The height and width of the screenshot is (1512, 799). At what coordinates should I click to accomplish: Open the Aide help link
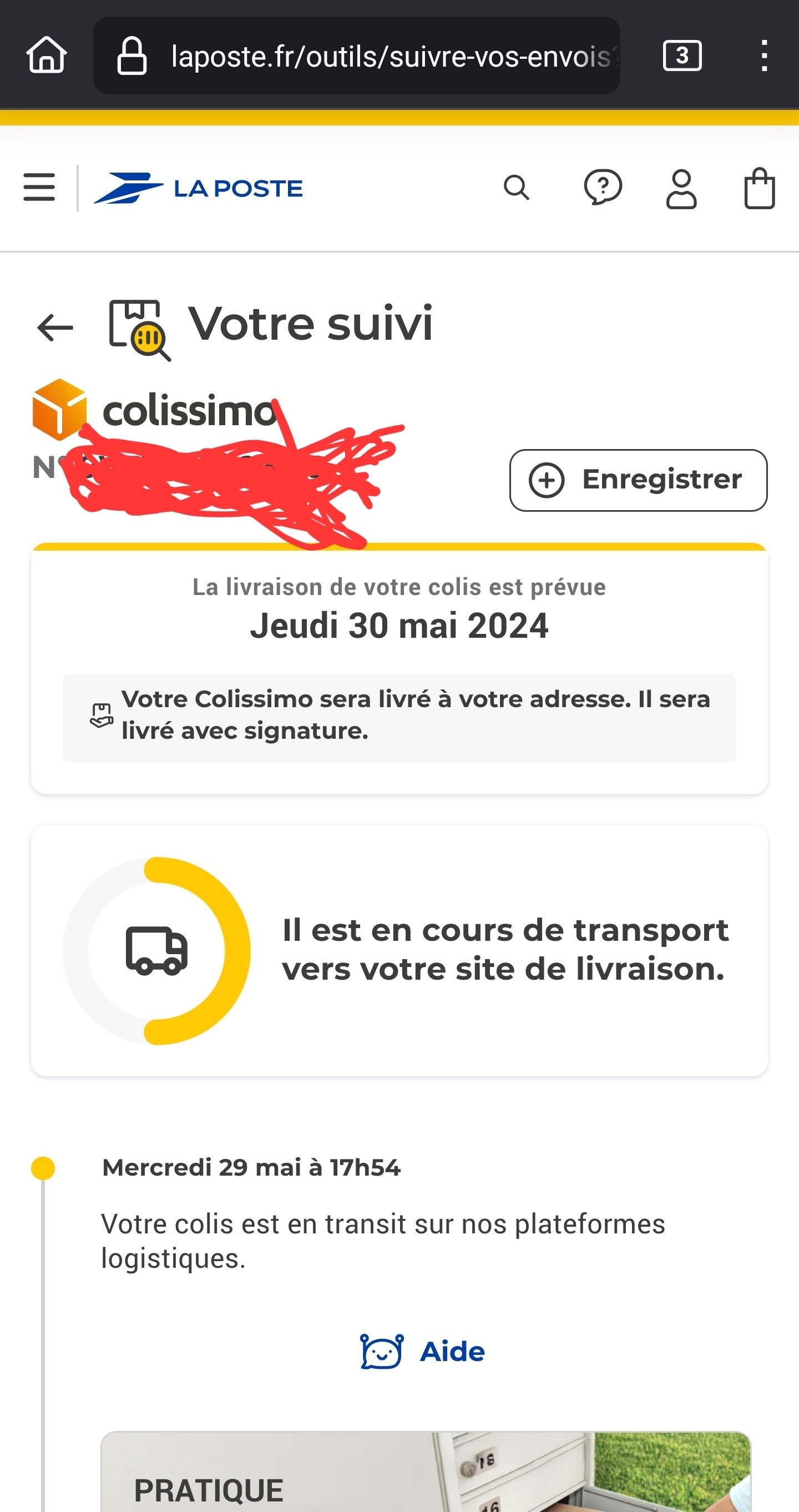click(422, 1351)
